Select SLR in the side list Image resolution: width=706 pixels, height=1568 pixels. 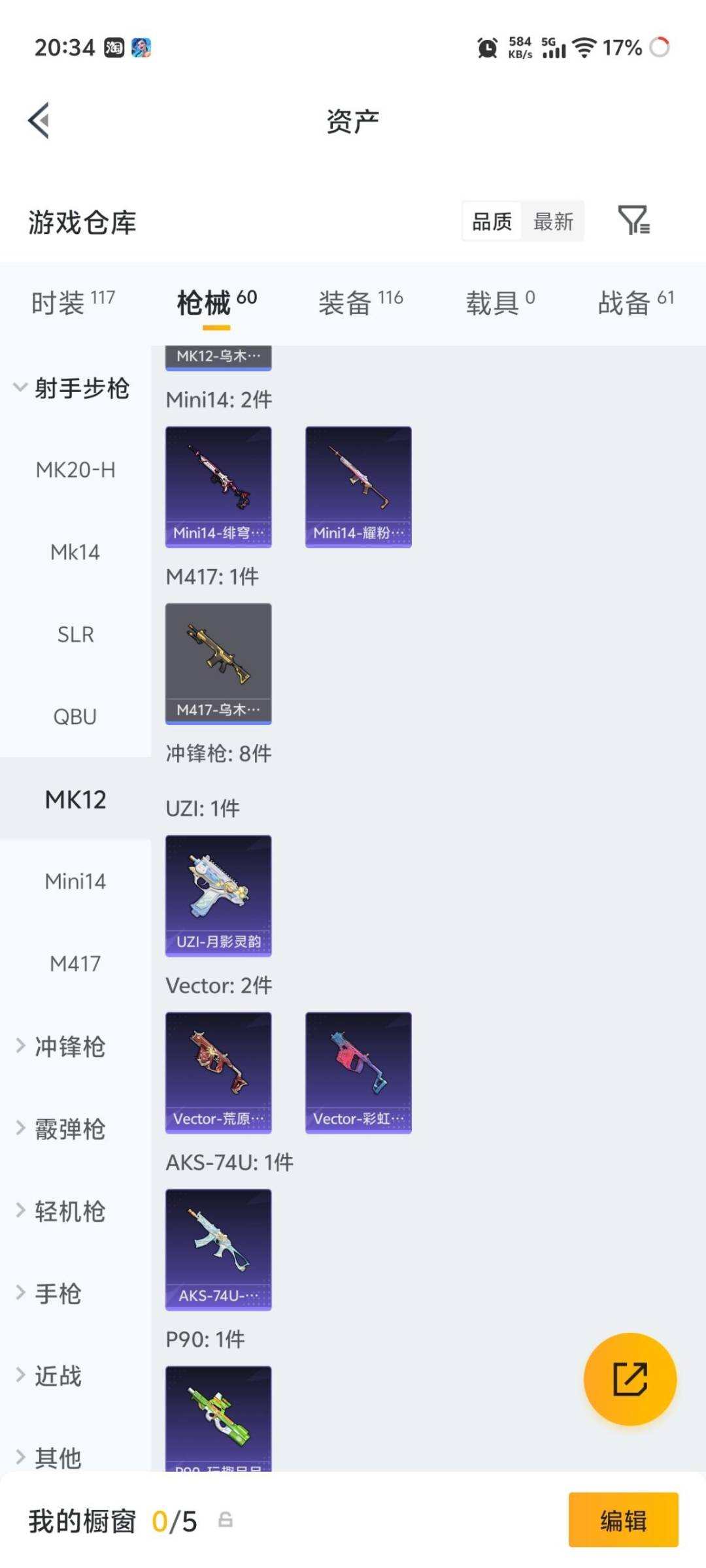click(76, 634)
